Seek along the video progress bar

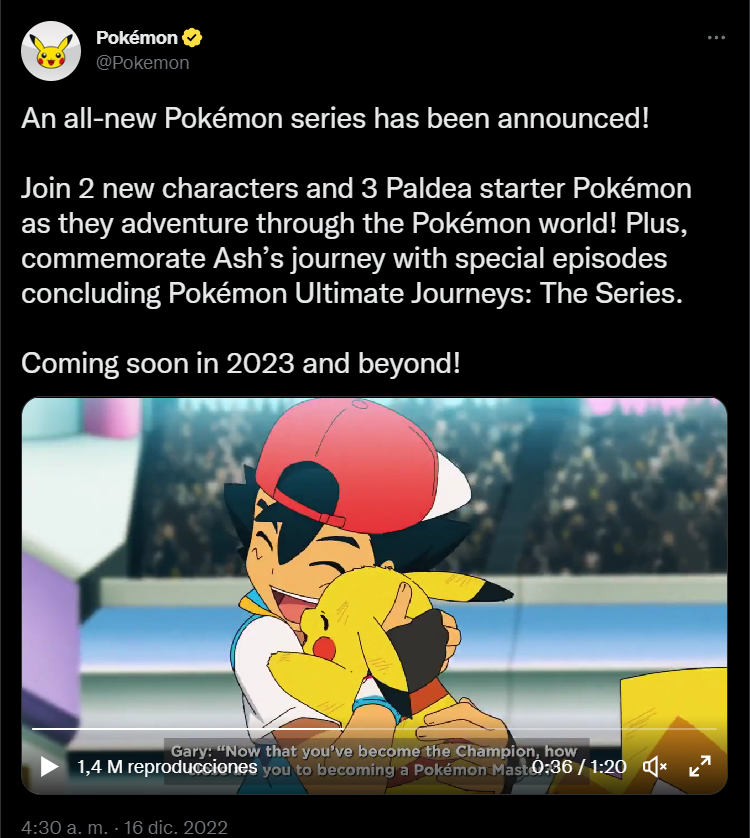tap(375, 729)
